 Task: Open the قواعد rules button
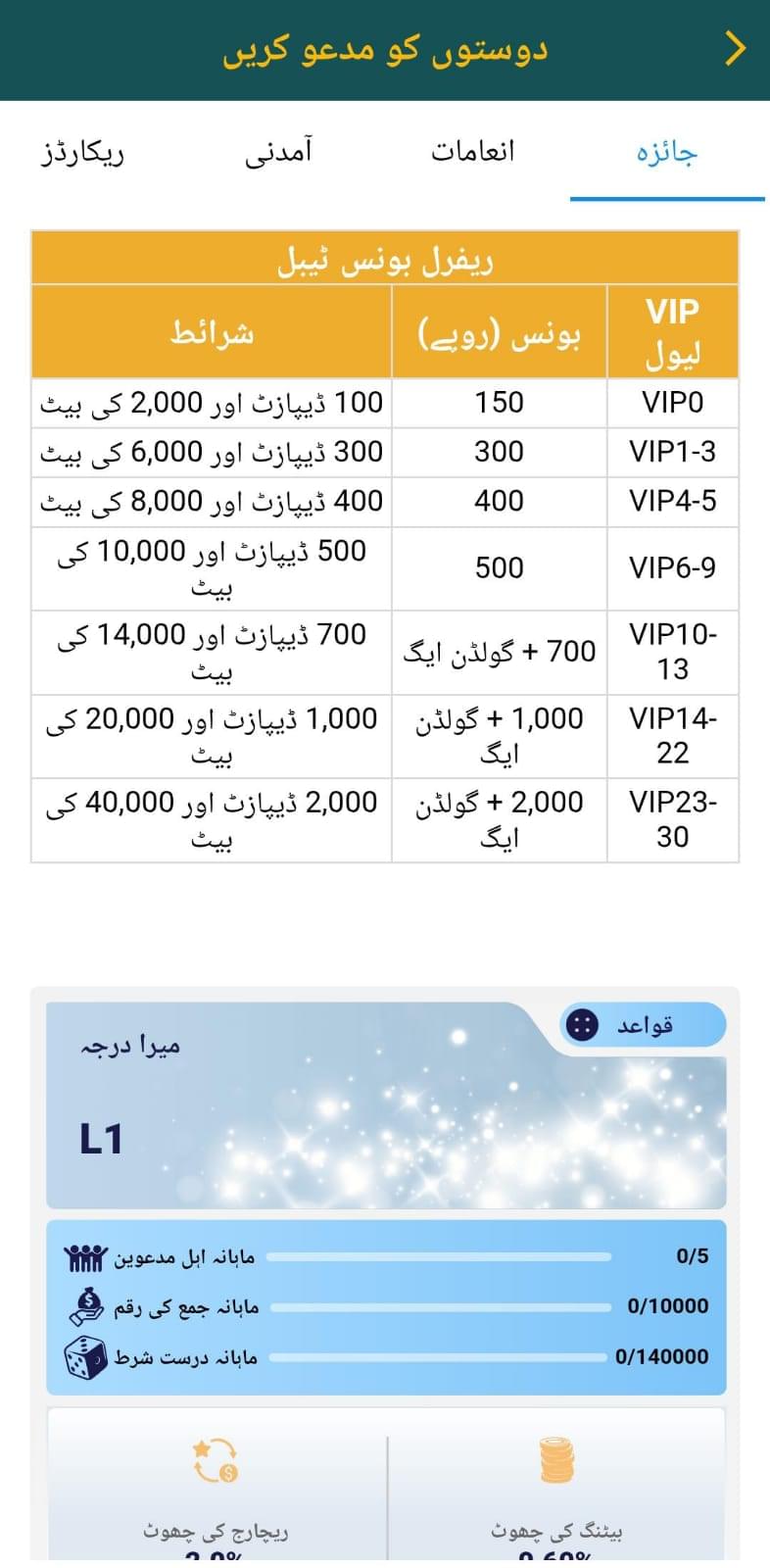point(642,1026)
